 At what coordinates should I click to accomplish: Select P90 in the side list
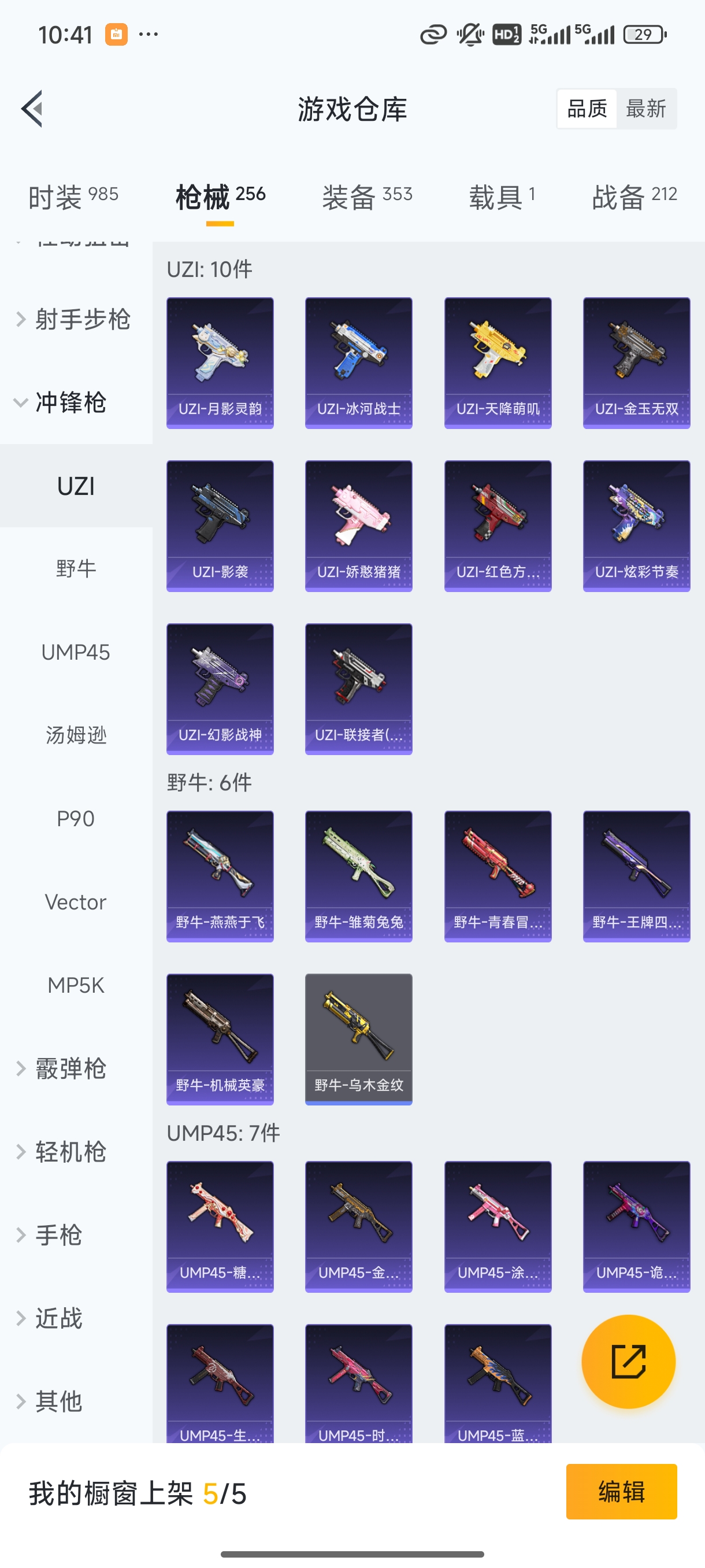pos(76,819)
